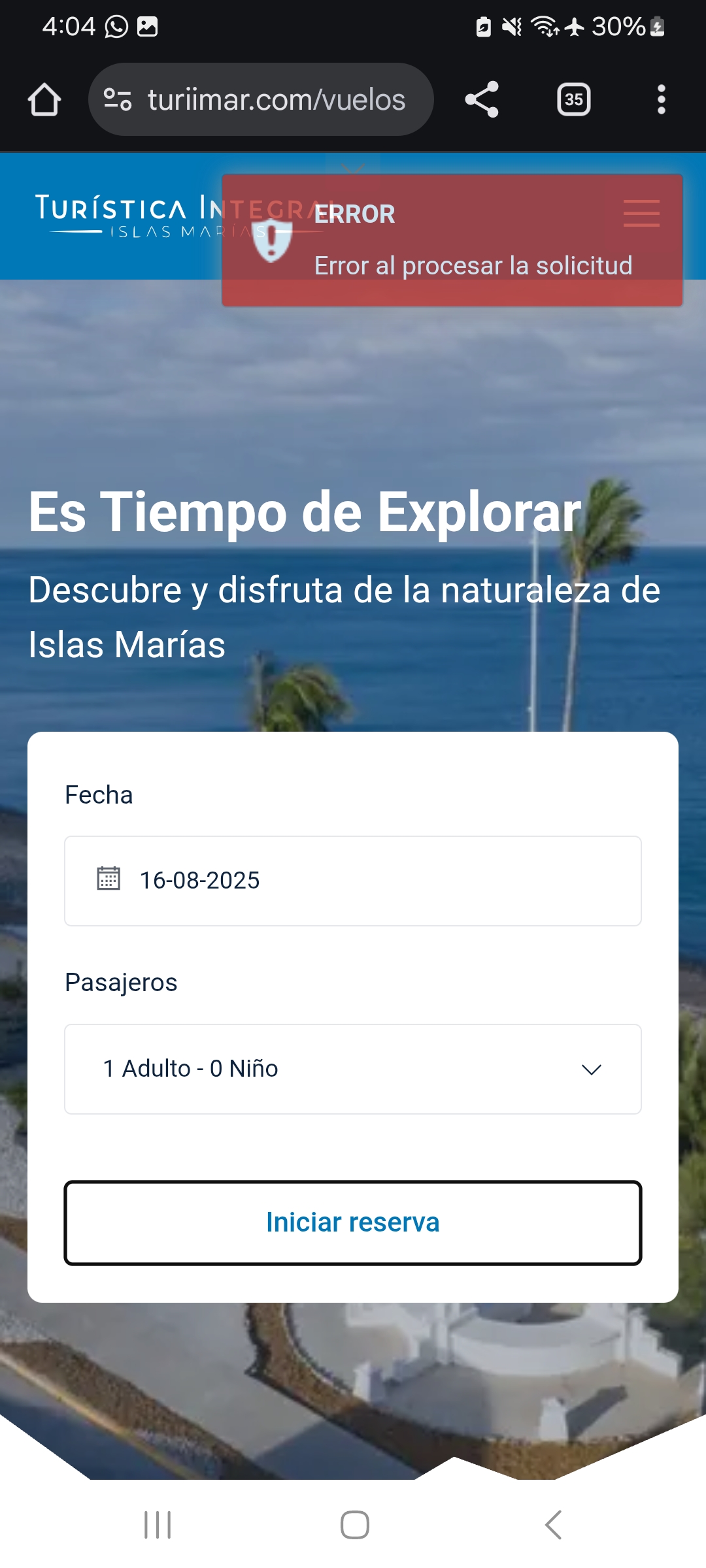Open the site hamburger menu
The image size is (706, 1568).
click(641, 214)
